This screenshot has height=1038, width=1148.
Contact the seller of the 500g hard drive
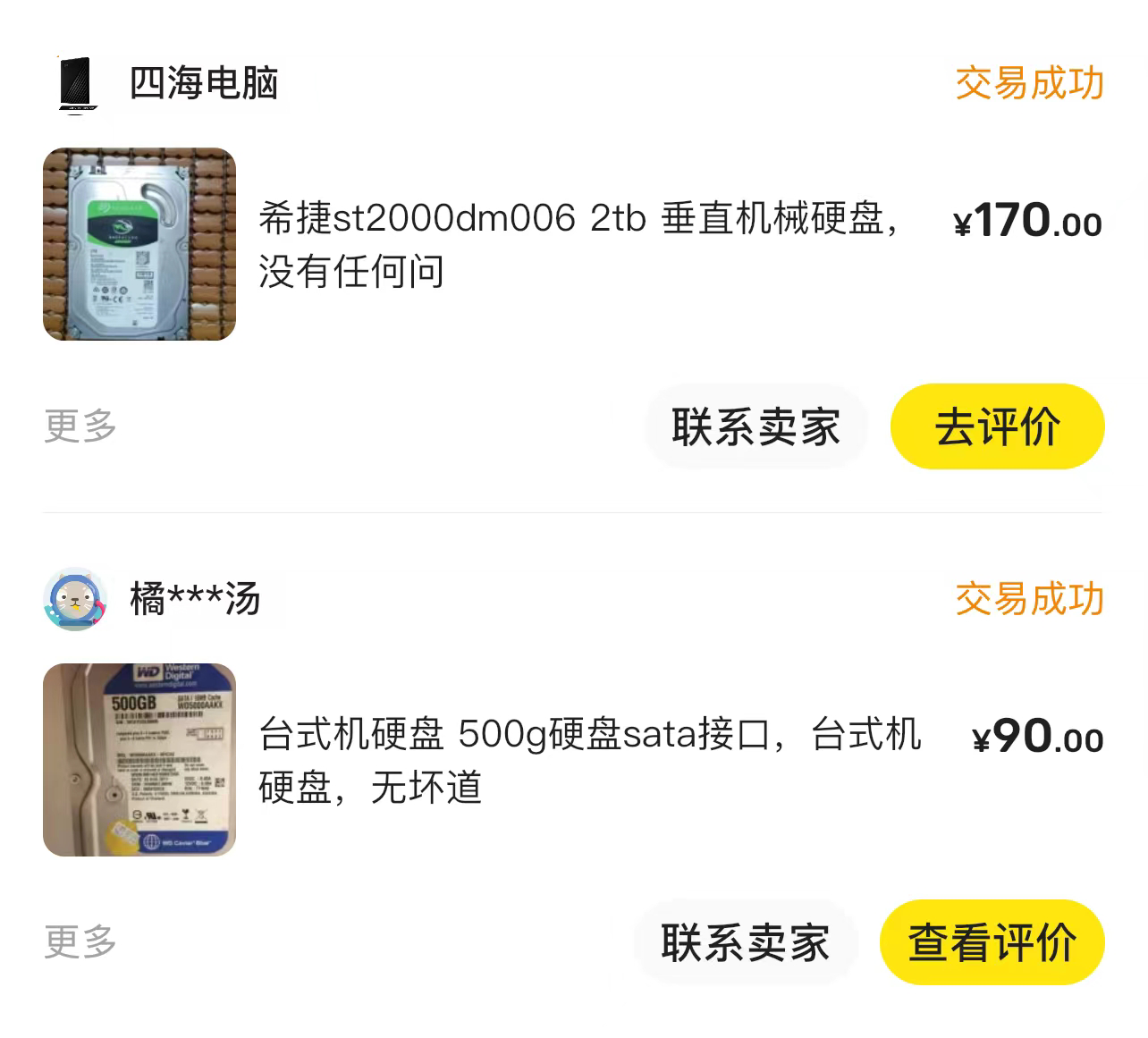[x=746, y=942]
